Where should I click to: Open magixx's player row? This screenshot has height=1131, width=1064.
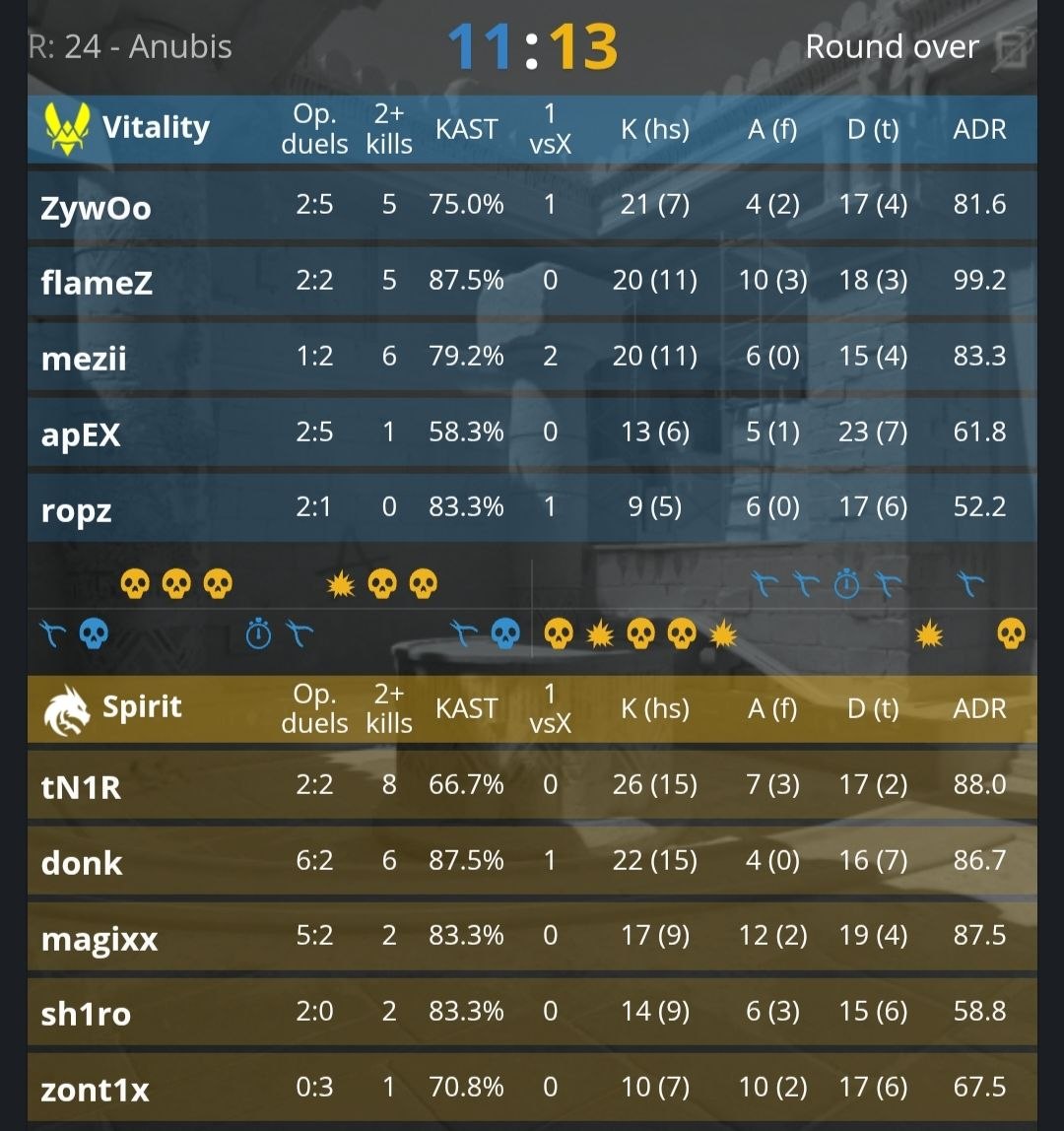click(x=532, y=936)
